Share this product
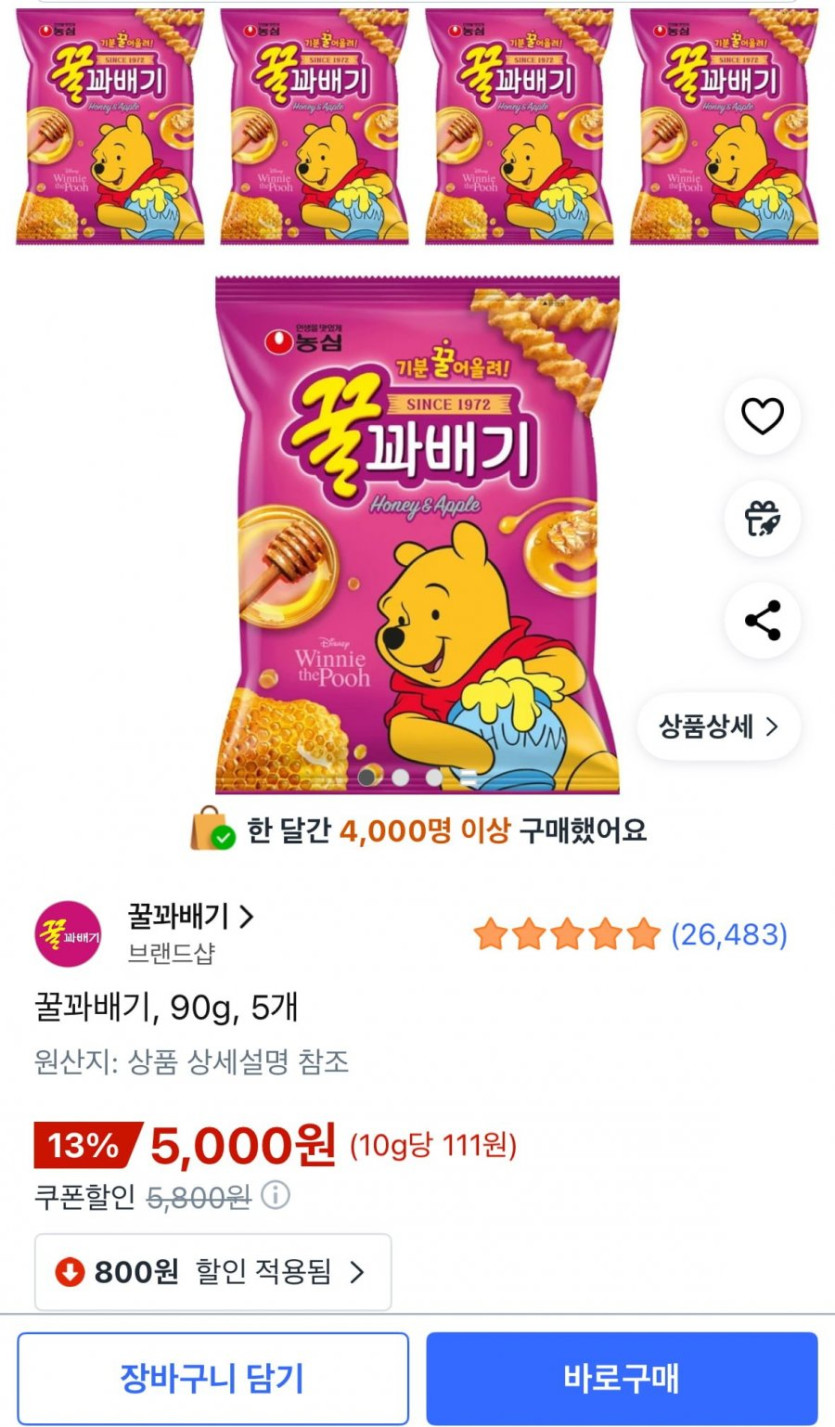 click(762, 621)
